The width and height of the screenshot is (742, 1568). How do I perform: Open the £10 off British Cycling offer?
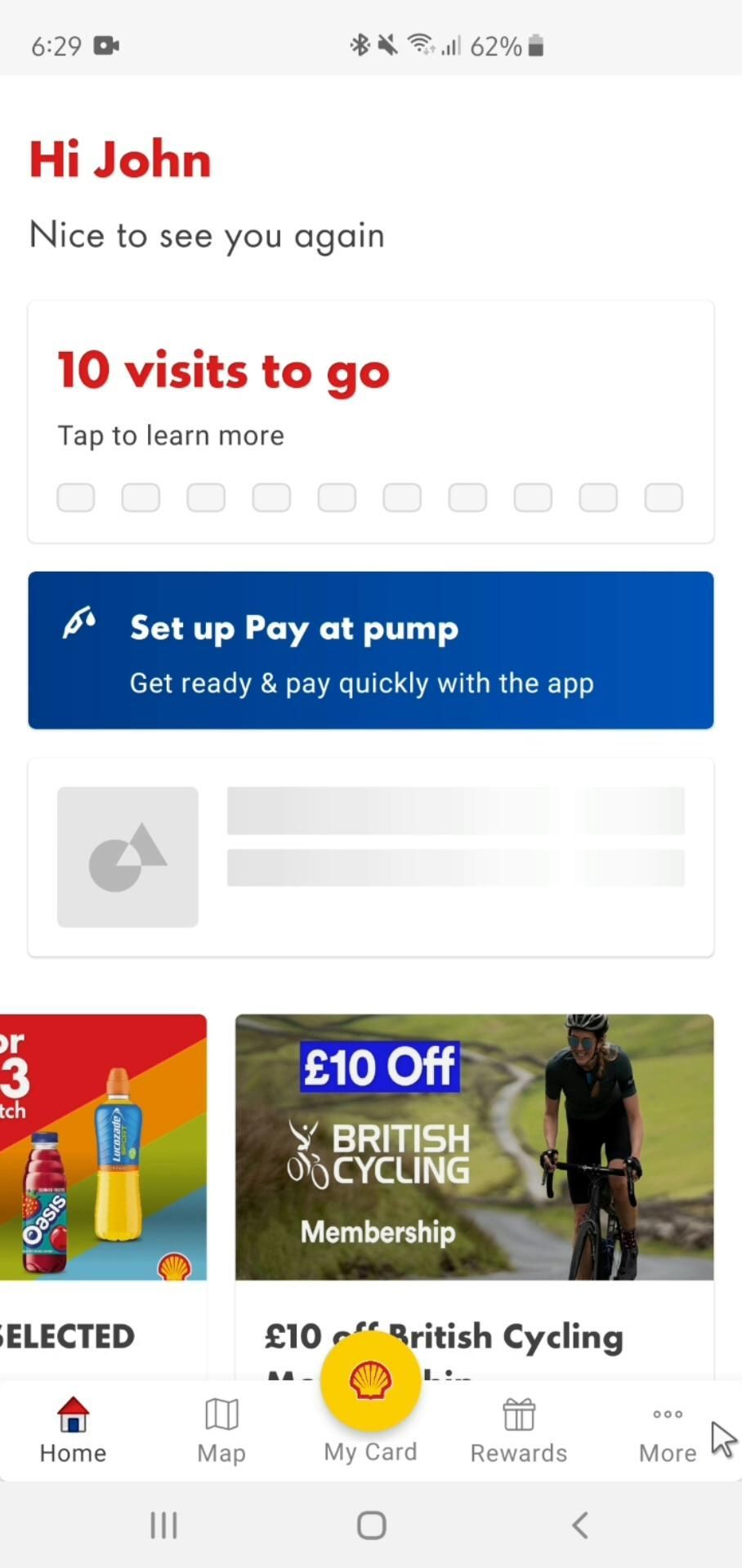pyautogui.click(x=474, y=1147)
